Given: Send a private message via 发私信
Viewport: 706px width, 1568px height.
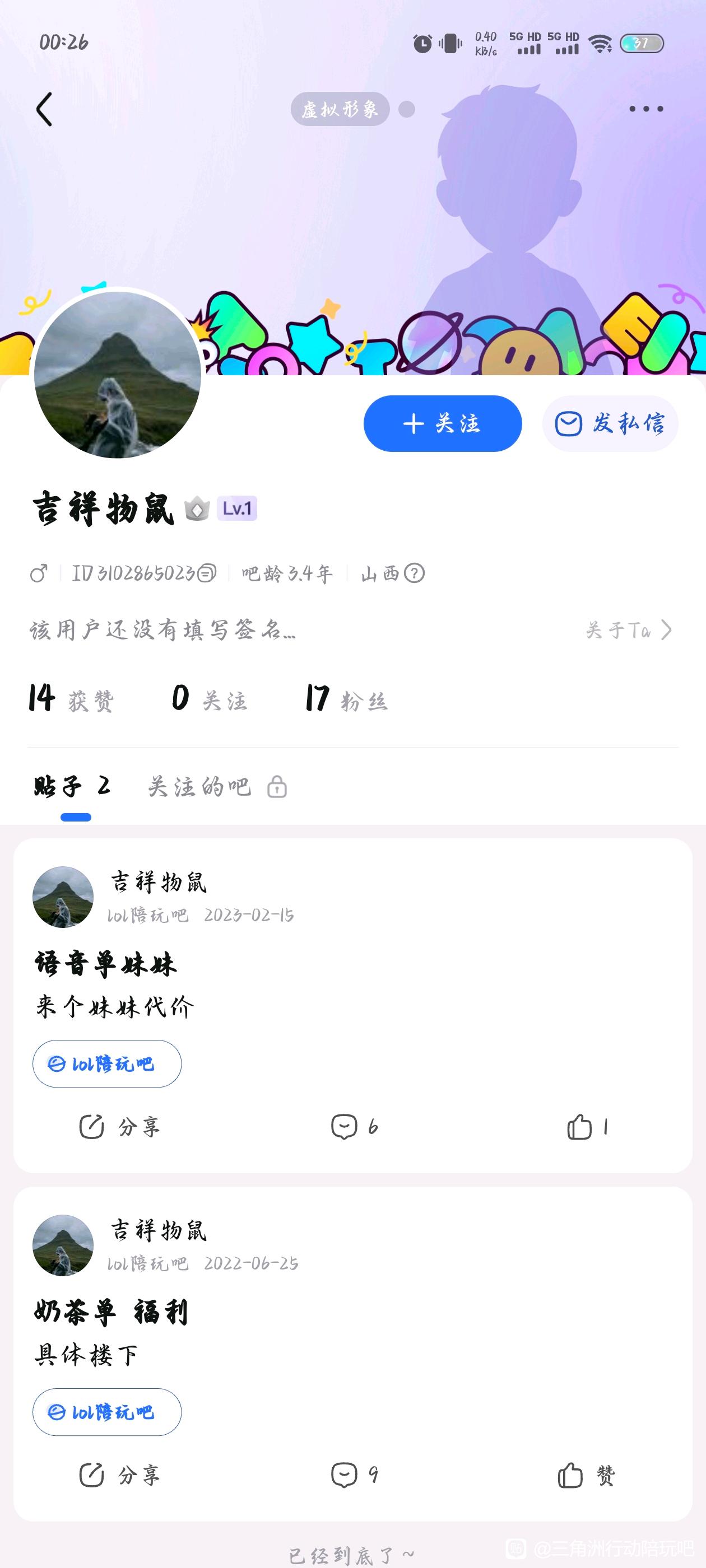Looking at the screenshot, I should point(610,424).
